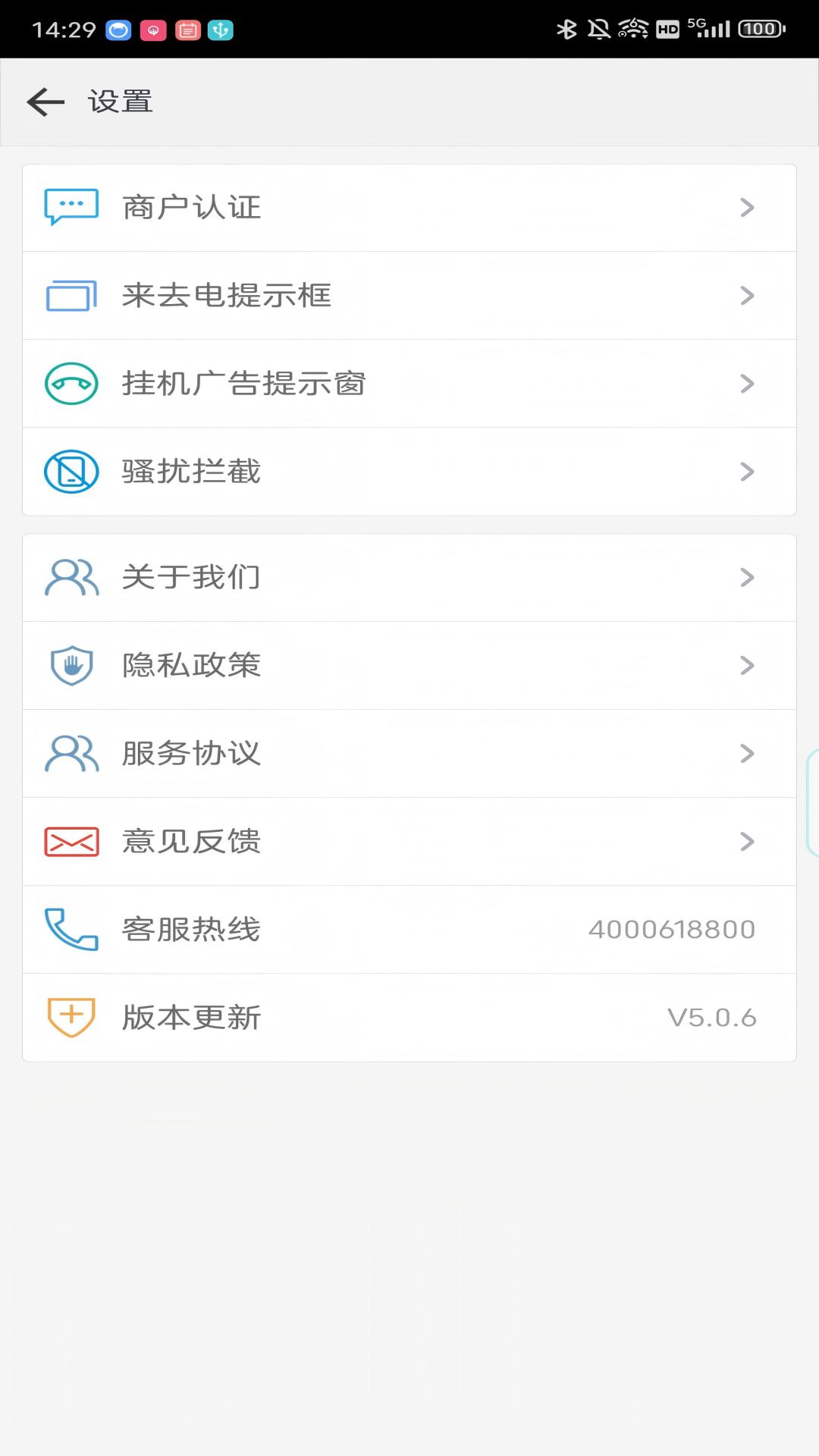Select the 商户认证 chat bubble icon
The image size is (819, 1456).
tap(71, 206)
